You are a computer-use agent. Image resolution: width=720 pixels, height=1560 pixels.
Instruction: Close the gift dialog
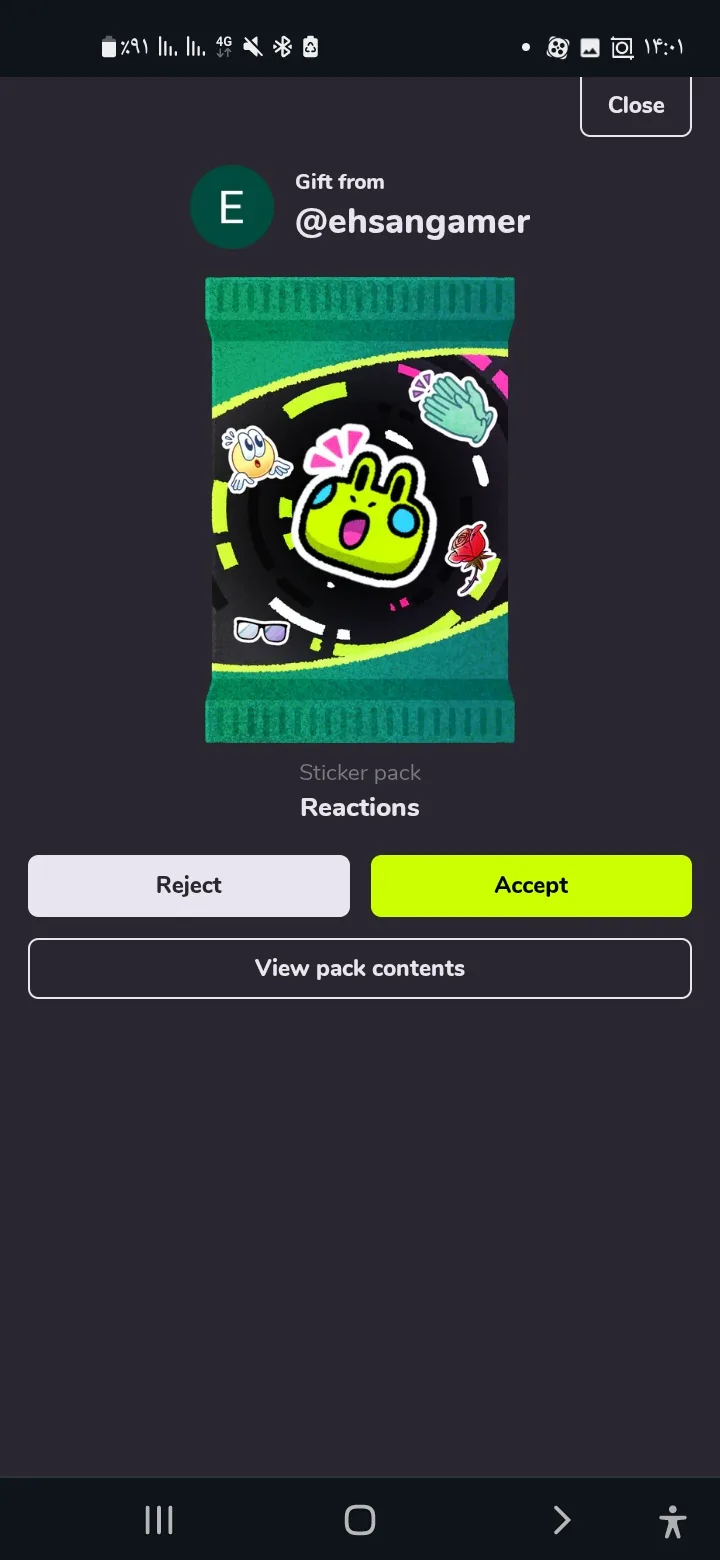(x=636, y=105)
